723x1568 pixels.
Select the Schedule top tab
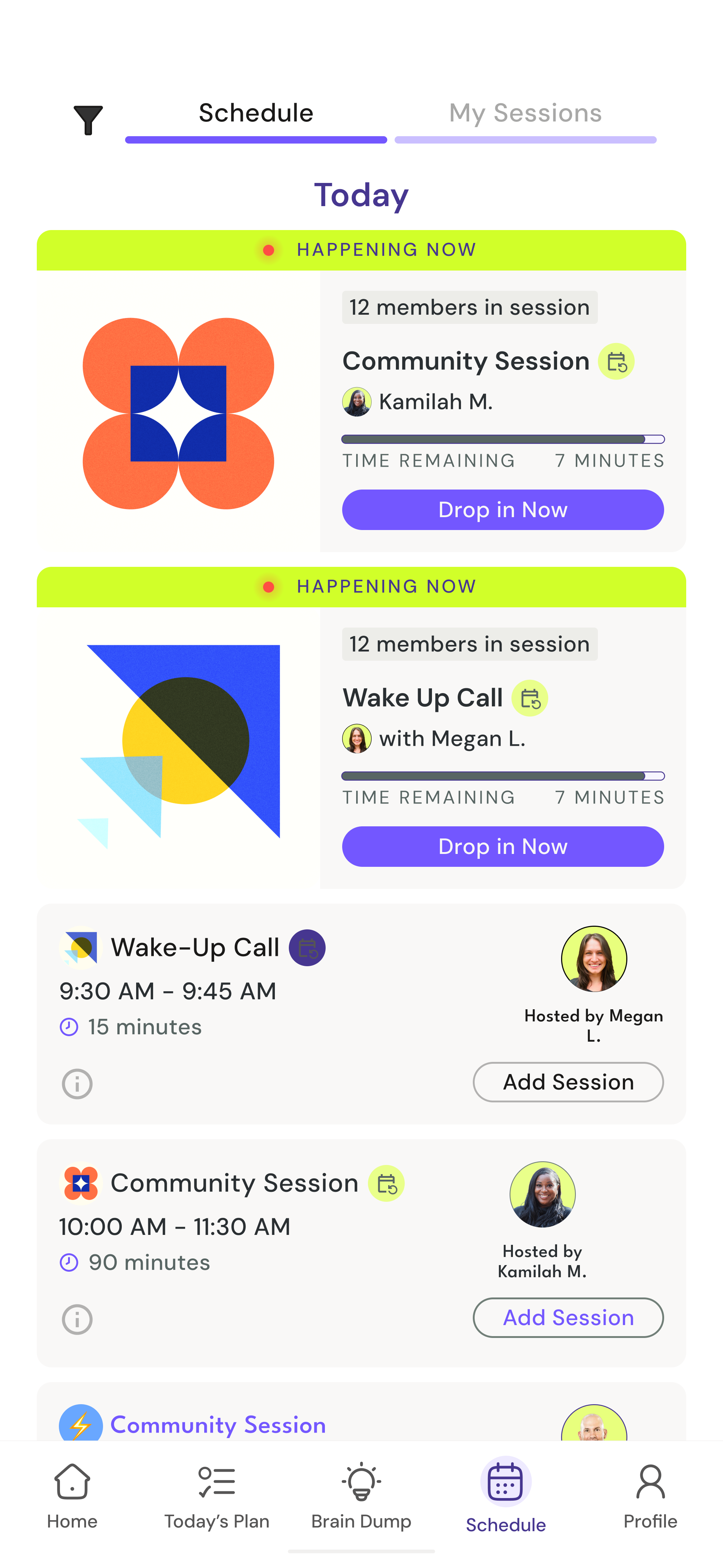pyautogui.click(x=256, y=114)
